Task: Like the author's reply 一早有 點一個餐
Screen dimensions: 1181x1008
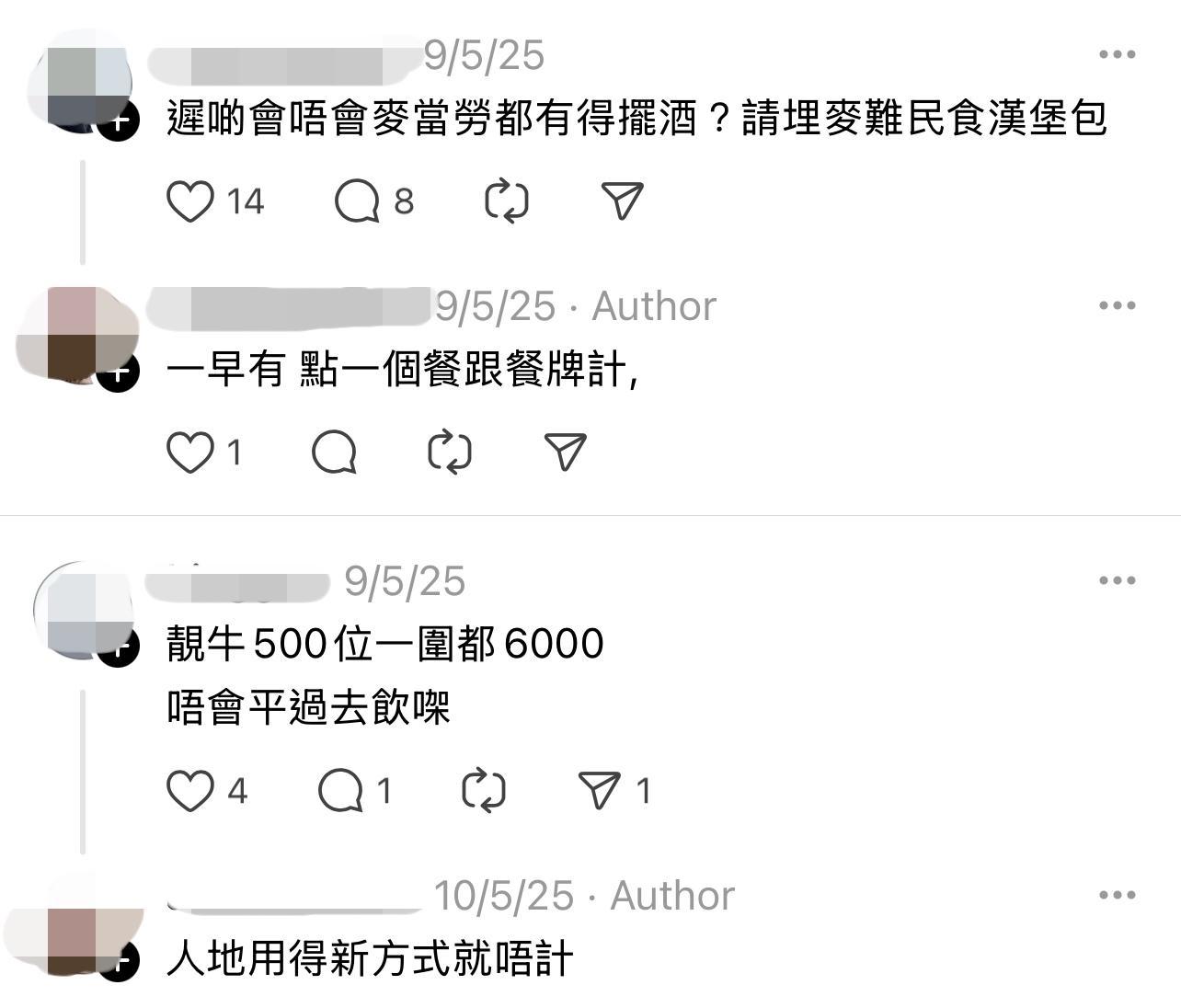Action: pos(190,452)
